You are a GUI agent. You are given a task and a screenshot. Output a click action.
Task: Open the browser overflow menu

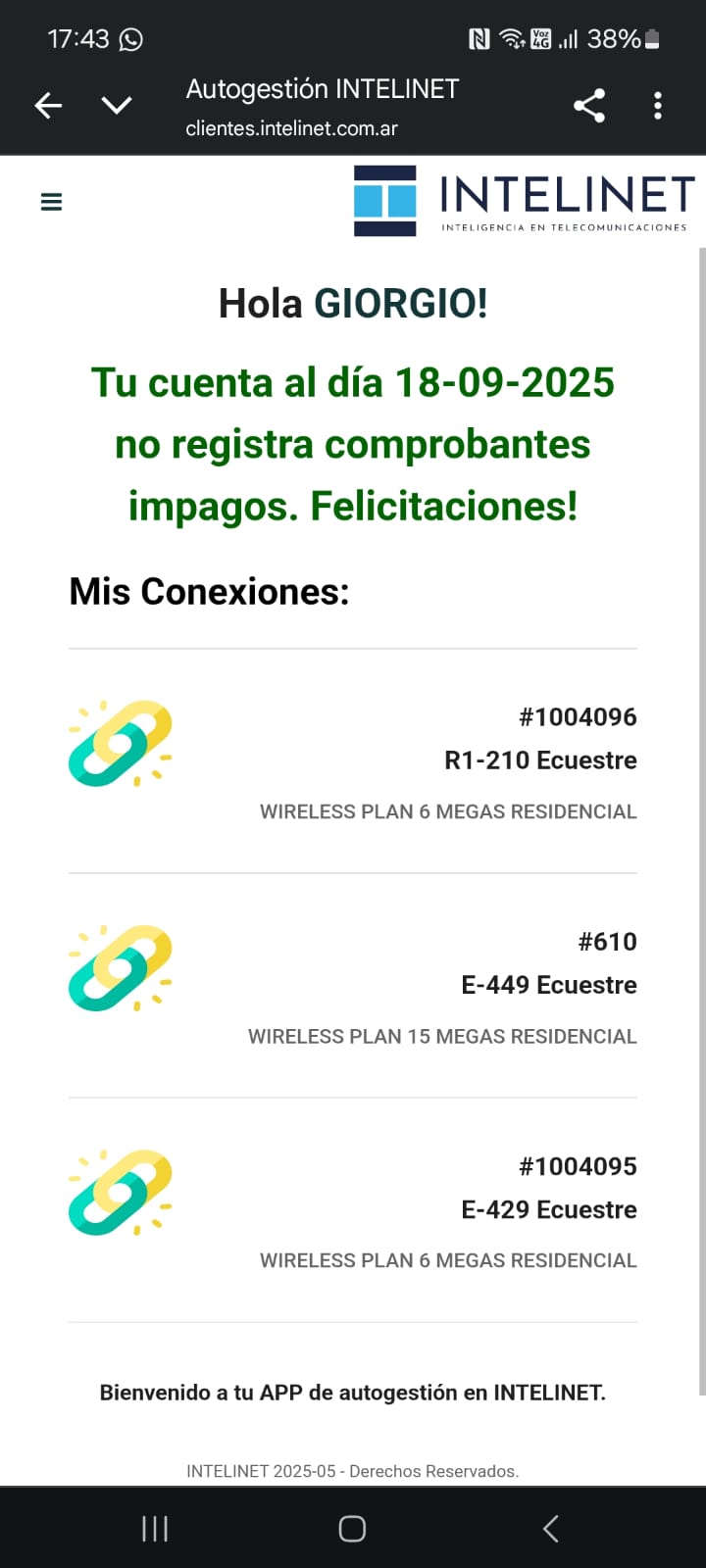click(x=658, y=106)
